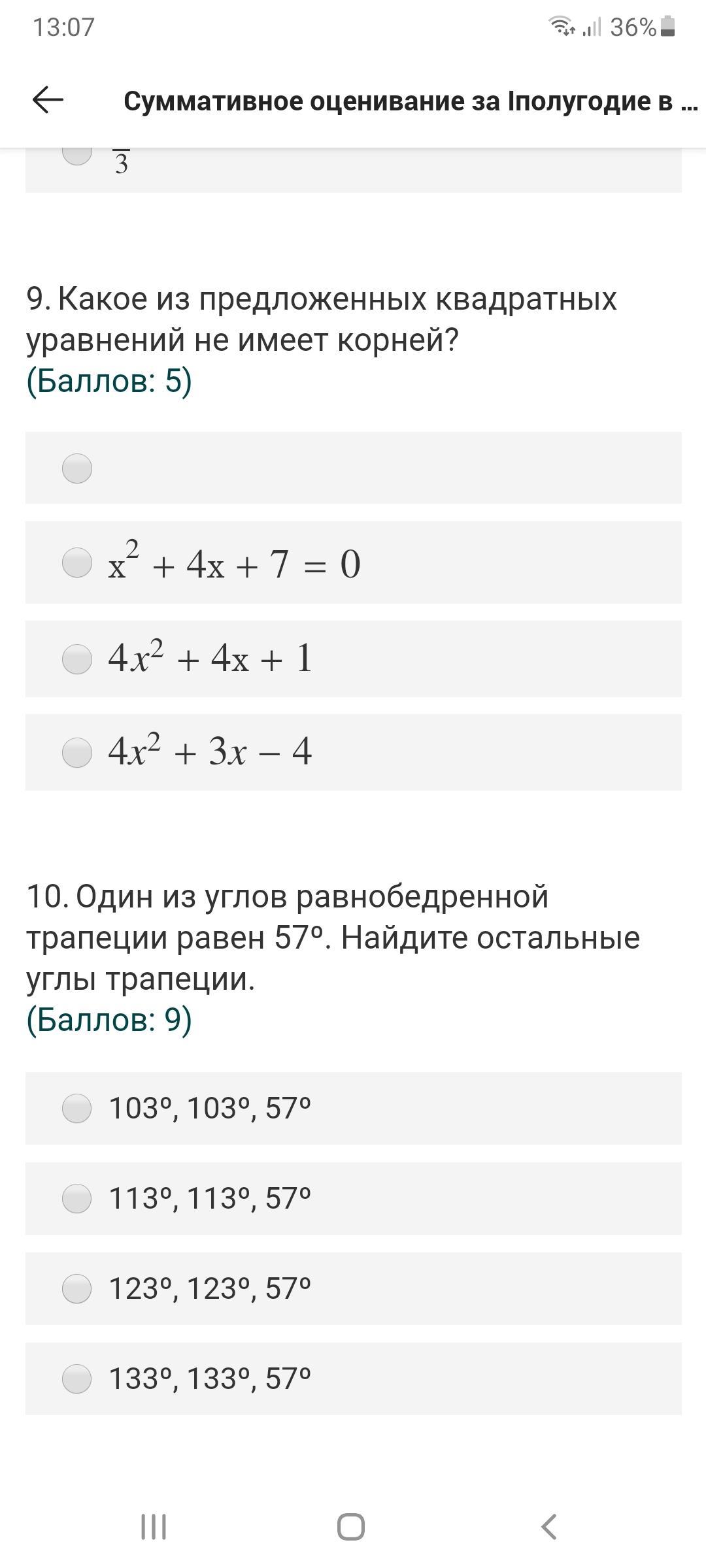The image size is (706, 1568).
Task: Select angles 103°, 103°, 57°
Action: (x=77, y=1108)
